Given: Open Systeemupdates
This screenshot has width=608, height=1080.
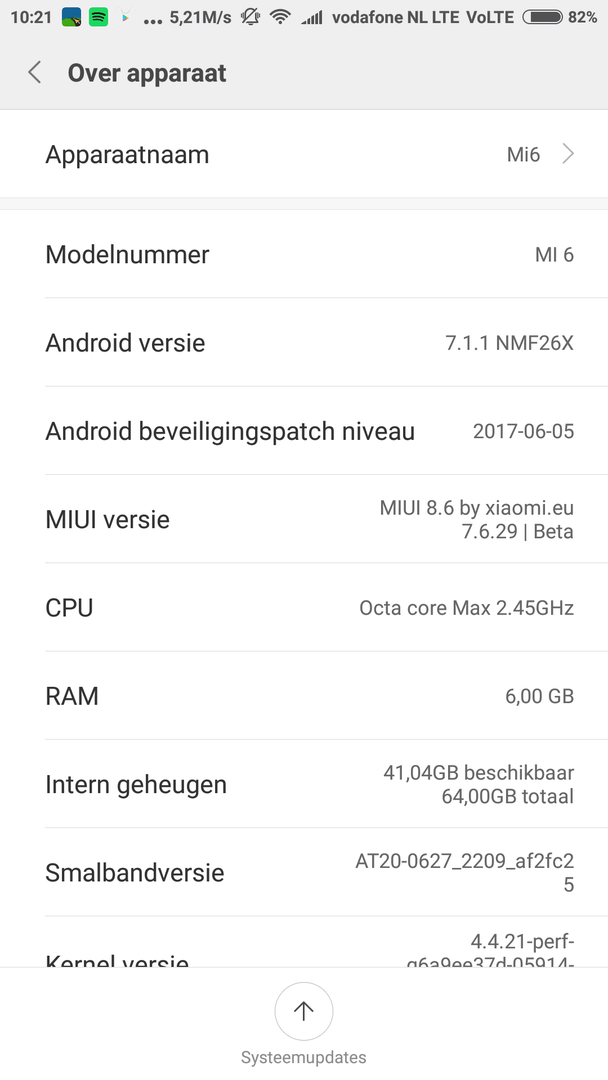Looking at the screenshot, I should tap(304, 1012).
